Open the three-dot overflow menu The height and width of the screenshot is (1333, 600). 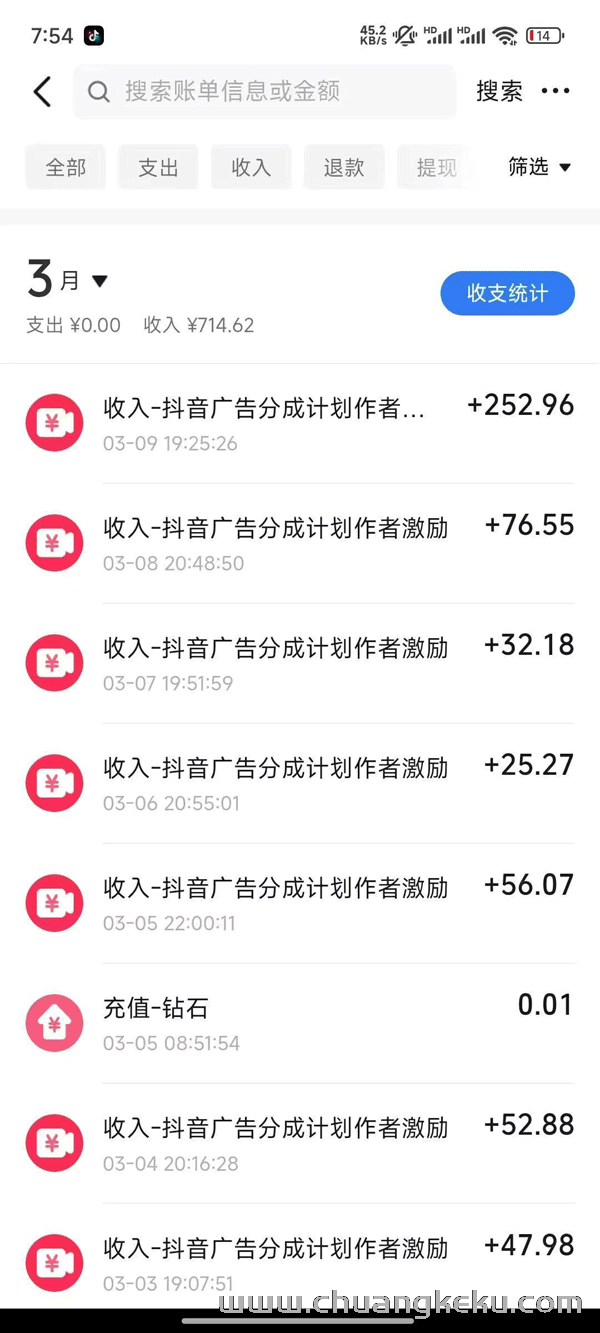(555, 92)
